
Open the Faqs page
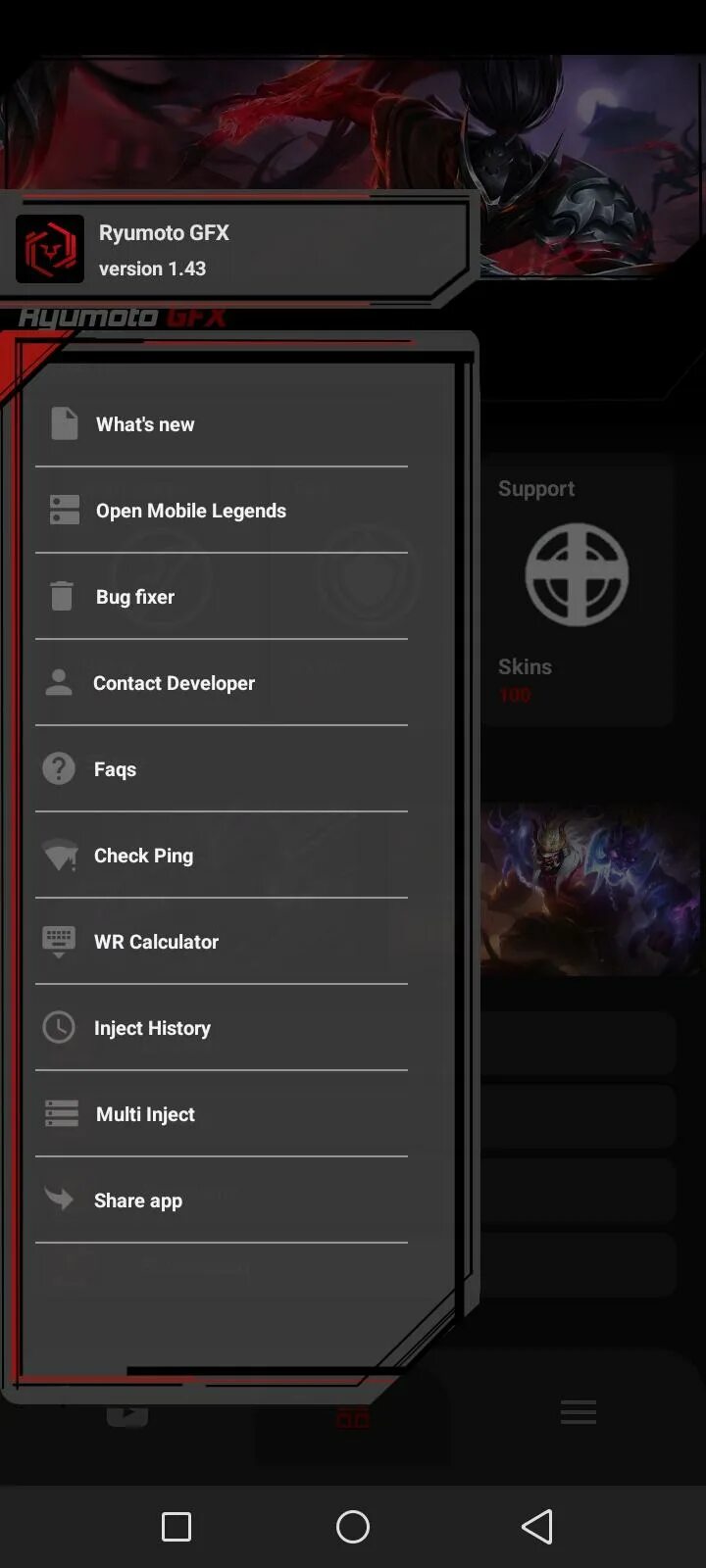coord(222,769)
